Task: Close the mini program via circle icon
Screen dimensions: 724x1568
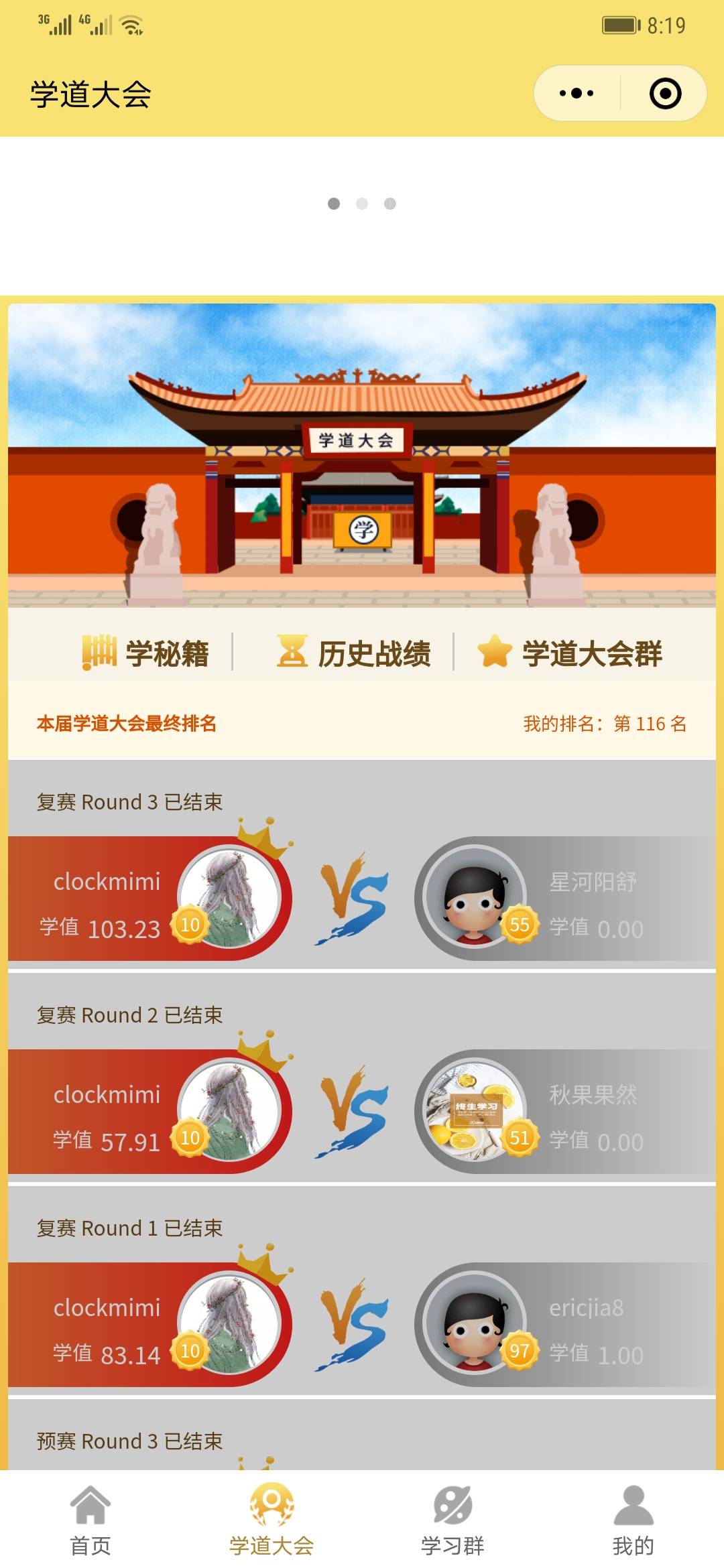Action: click(x=665, y=94)
